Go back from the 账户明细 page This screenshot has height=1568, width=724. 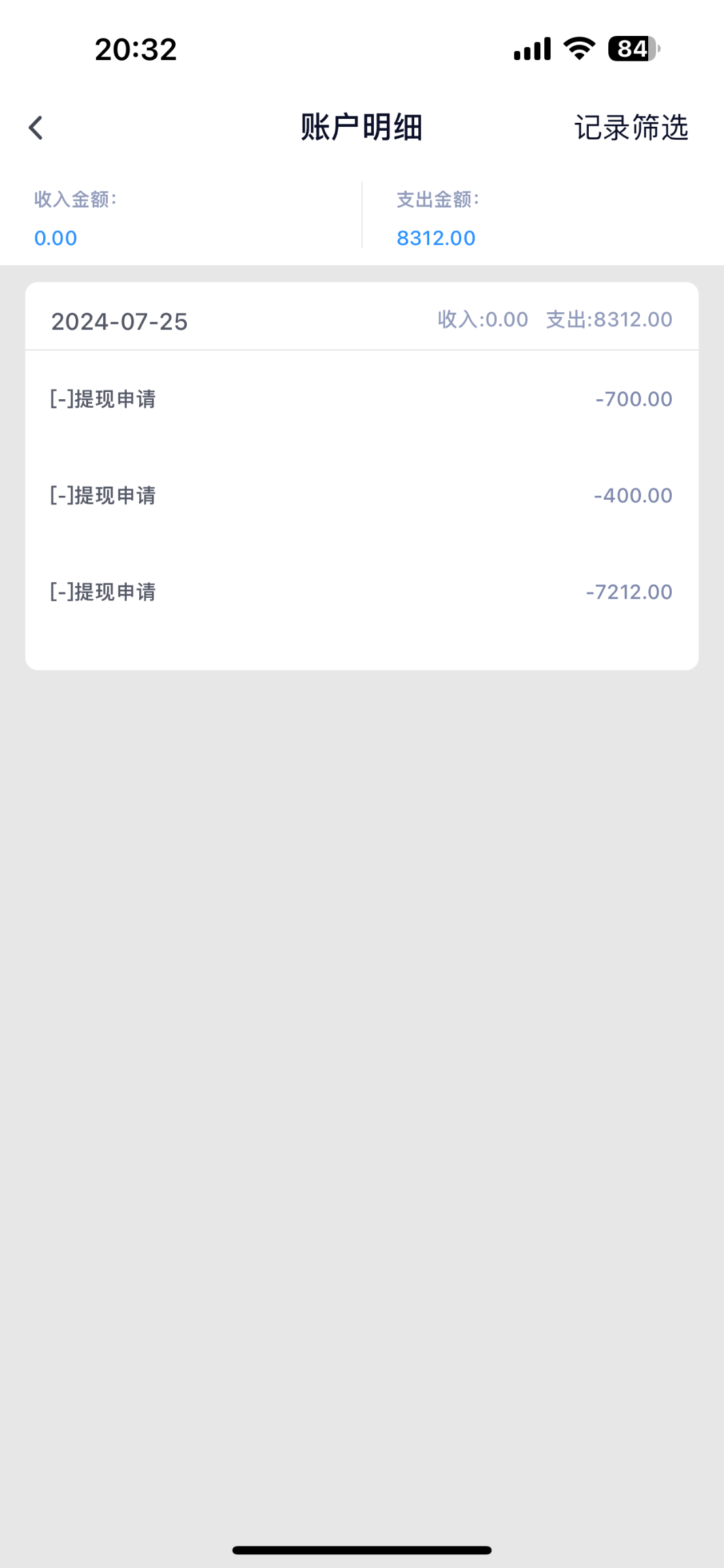pos(36,127)
